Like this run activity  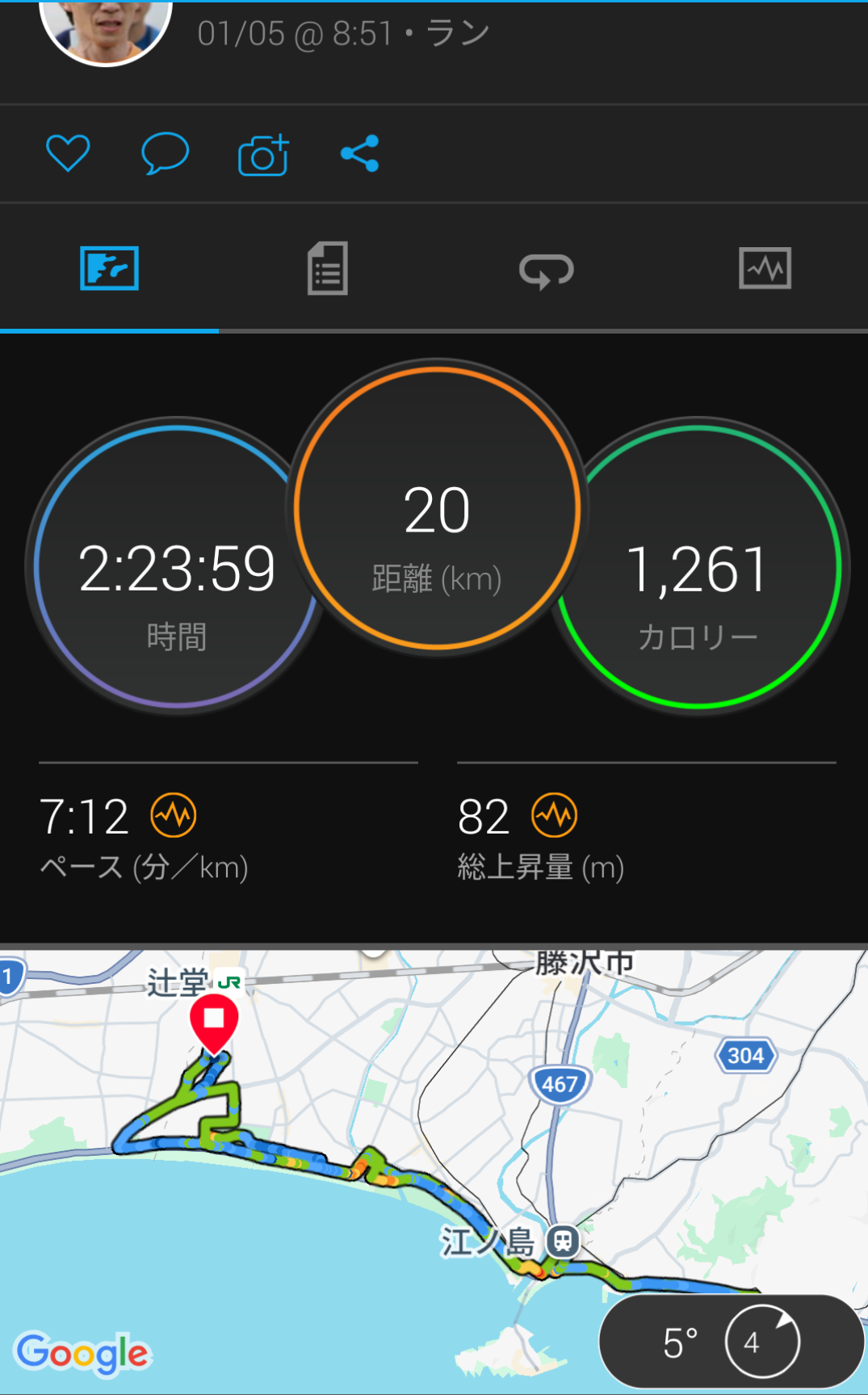click(x=68, y=153)
